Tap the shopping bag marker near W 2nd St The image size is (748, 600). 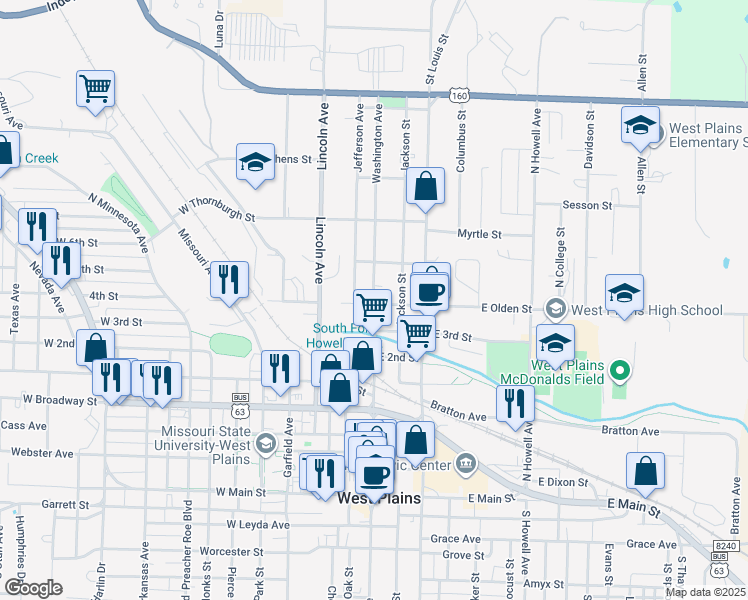pos(95,350)
